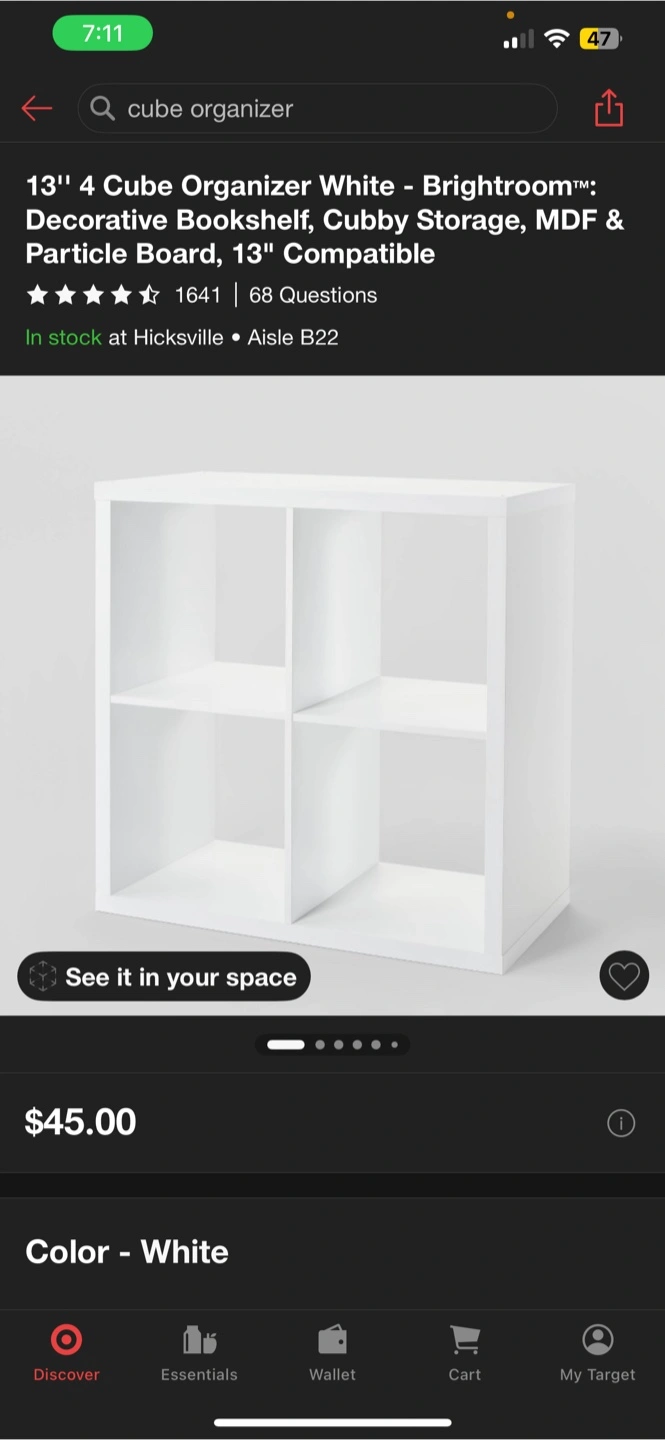Add the organizer to favorites with the heart
Image resolution: width=665 pixels, height=1440 pixels.
pyautogui.click(x=624, y=975)
